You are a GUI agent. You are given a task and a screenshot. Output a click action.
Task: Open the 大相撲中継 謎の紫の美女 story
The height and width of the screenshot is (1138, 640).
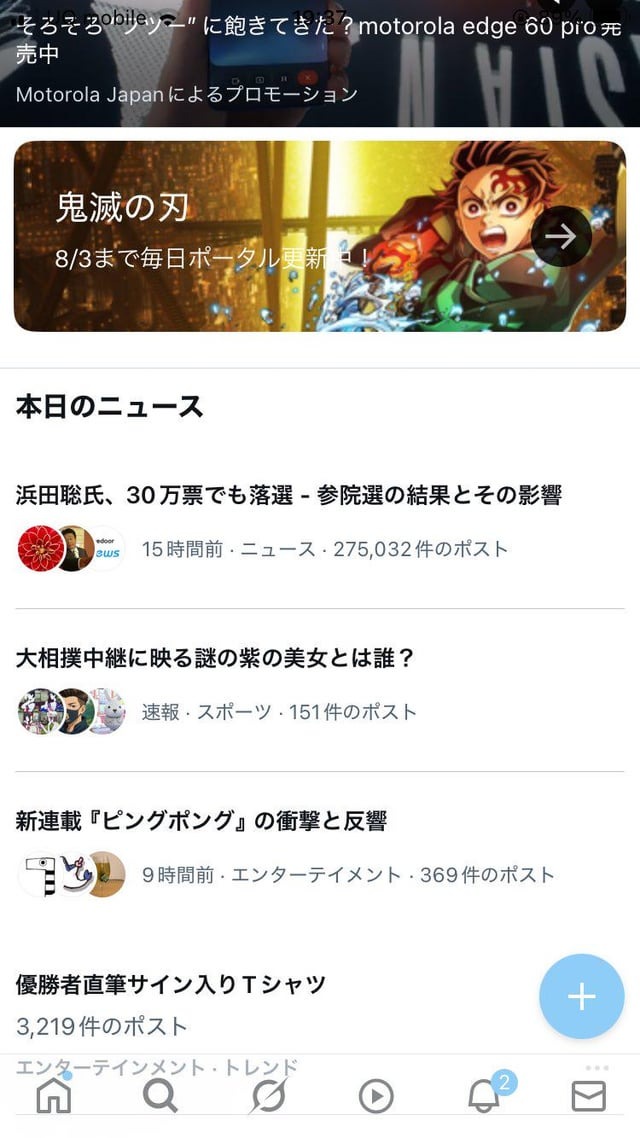pos(320,689)
